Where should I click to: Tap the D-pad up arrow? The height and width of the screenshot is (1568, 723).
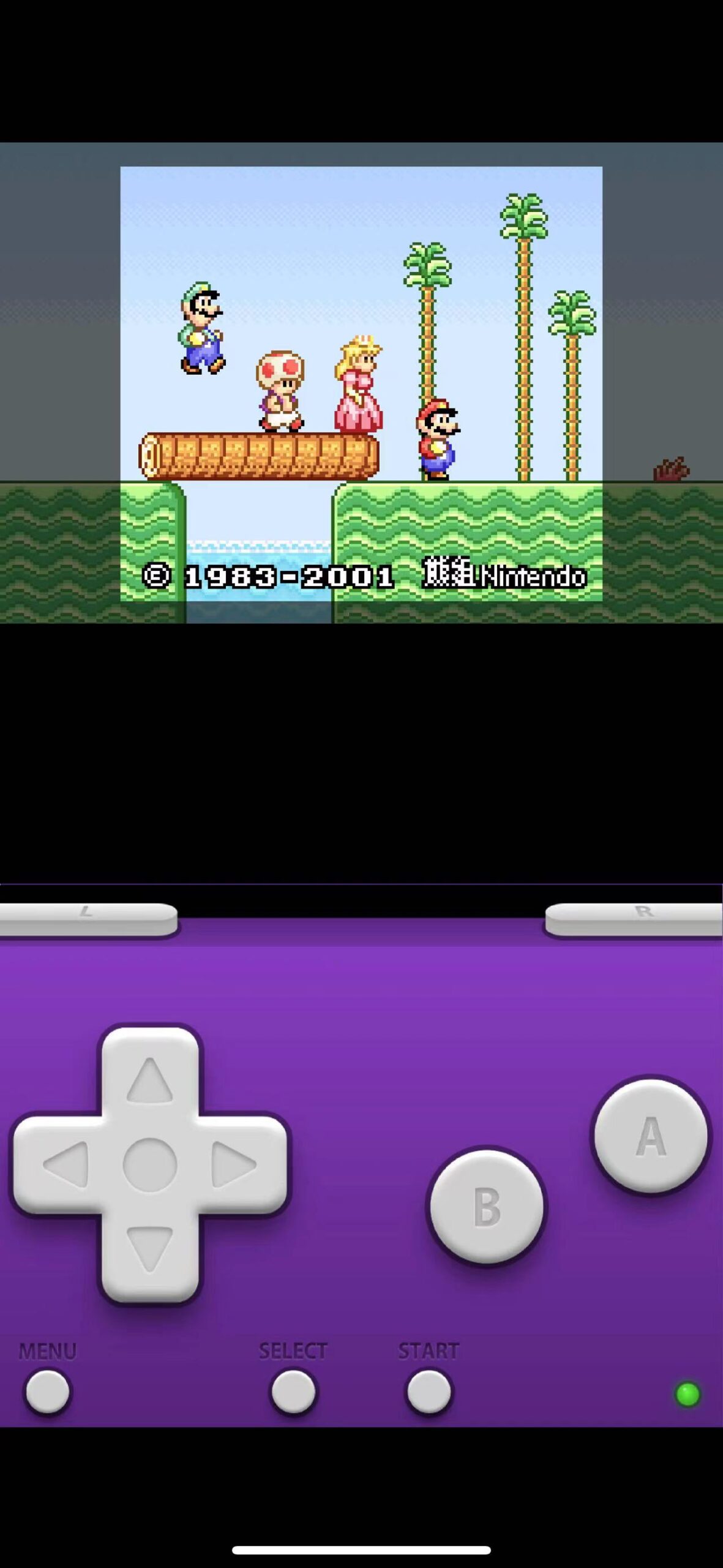click(150, 1081)
